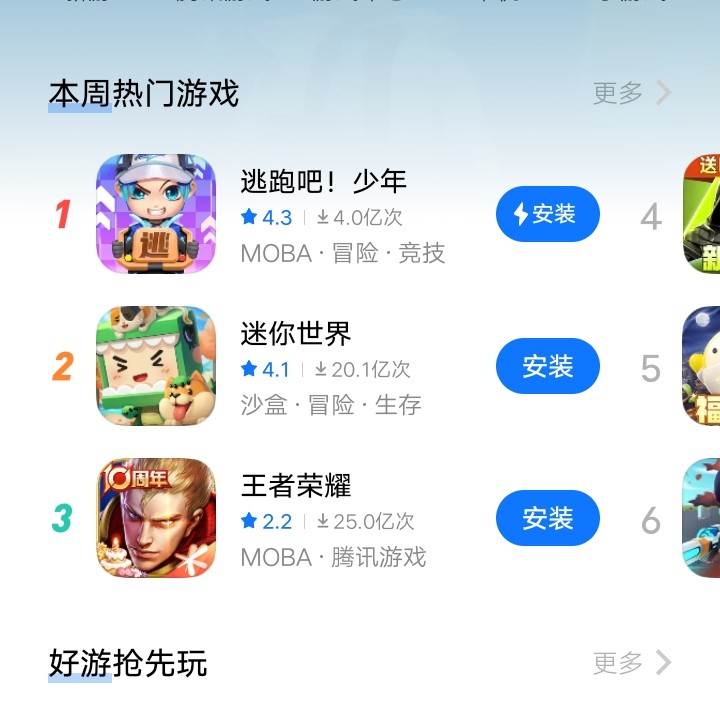Image resolution: width=720 pixels, height=720 pixels.
Task: Open more of 好游抢先玩
Action: (631, 662)
